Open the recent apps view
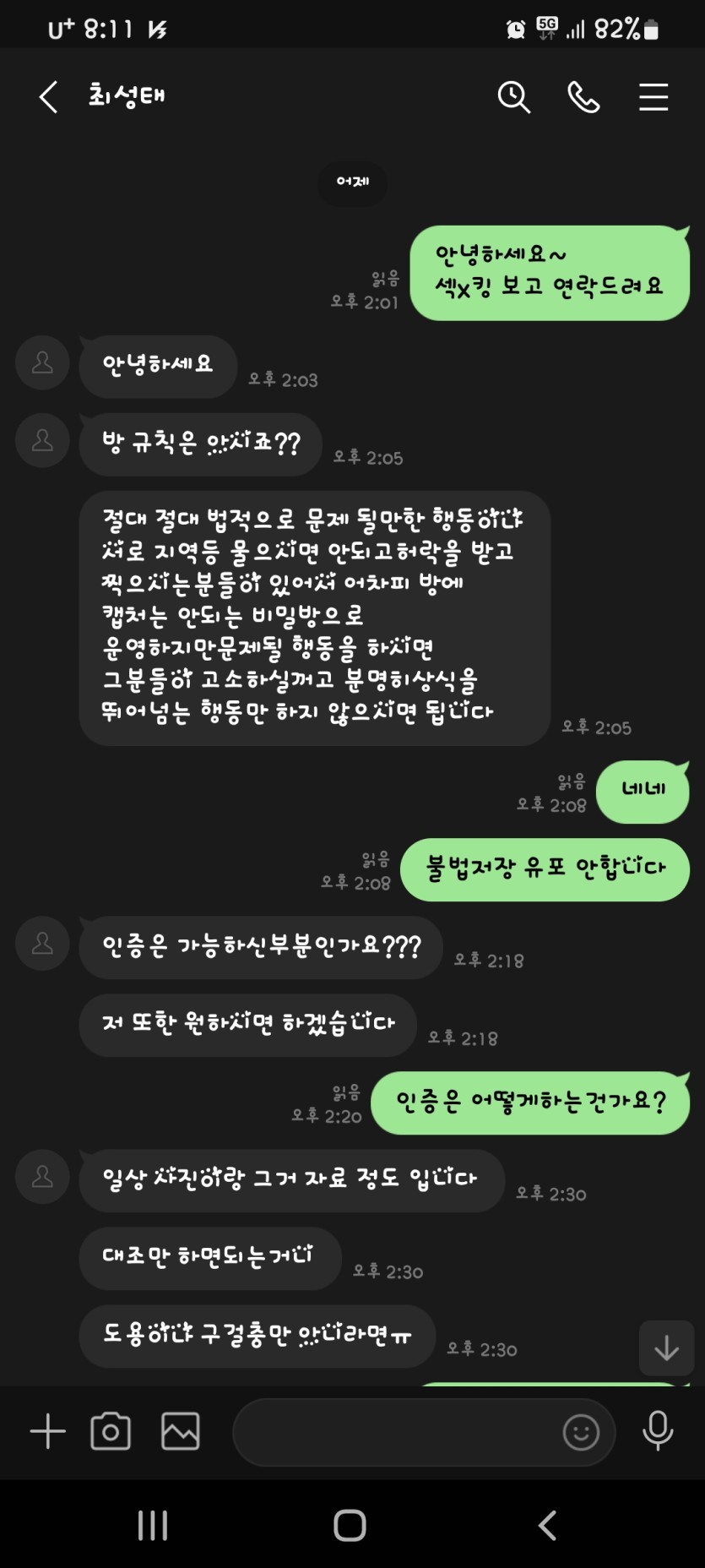The image size is (705, 1568). pyautogui.click(x=153, y=1525)
